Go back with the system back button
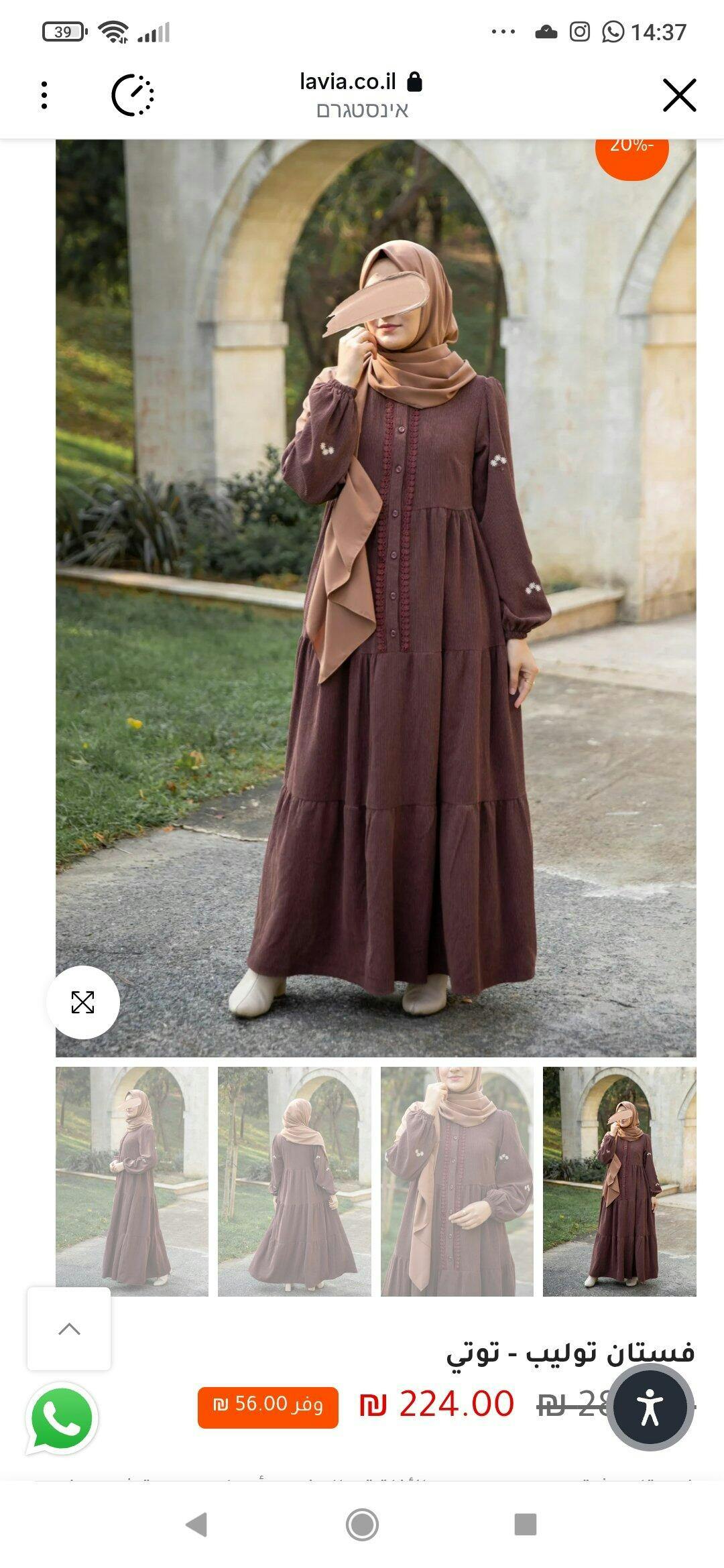The height and width of the screenshot is (1568, 724). click(x=196, y=1524)
